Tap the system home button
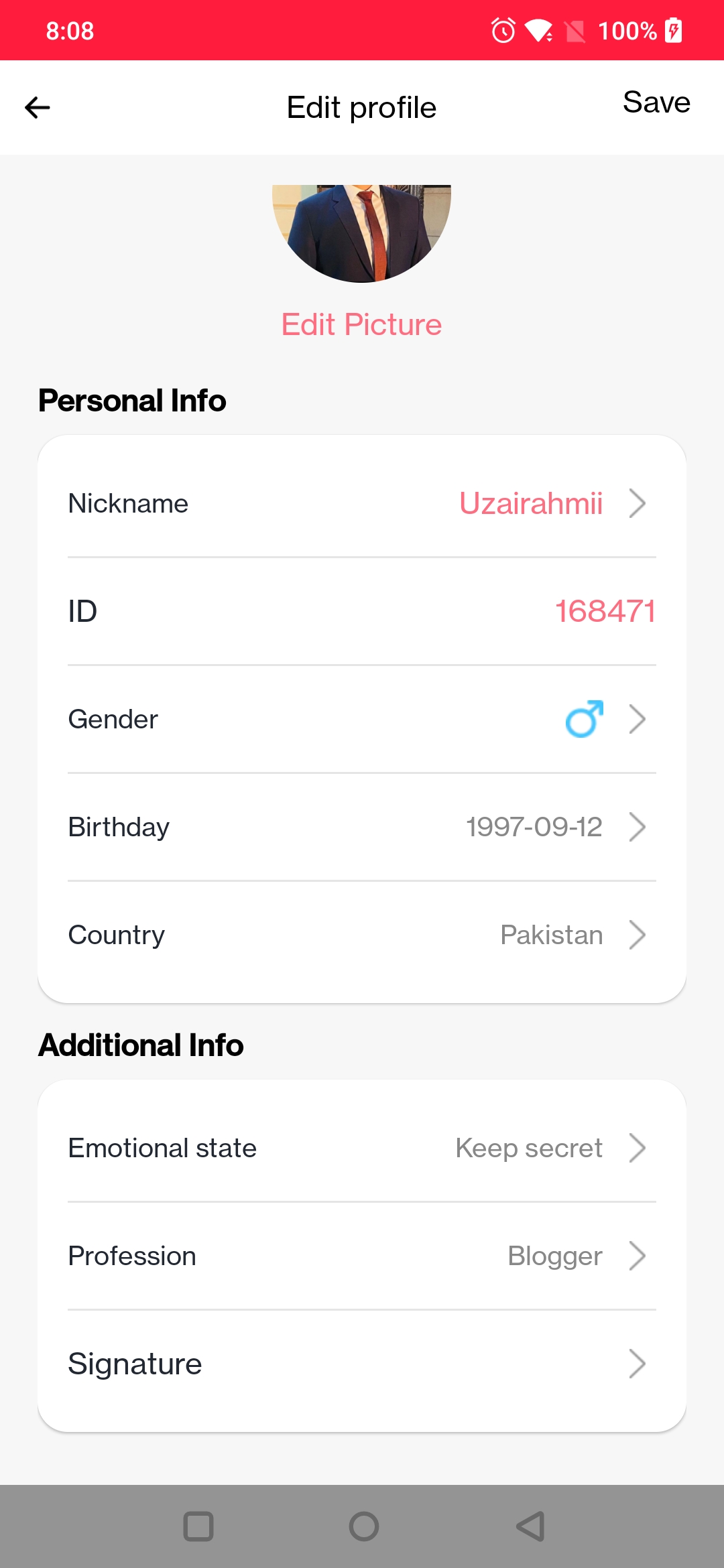 click(x=363, y=1527)
